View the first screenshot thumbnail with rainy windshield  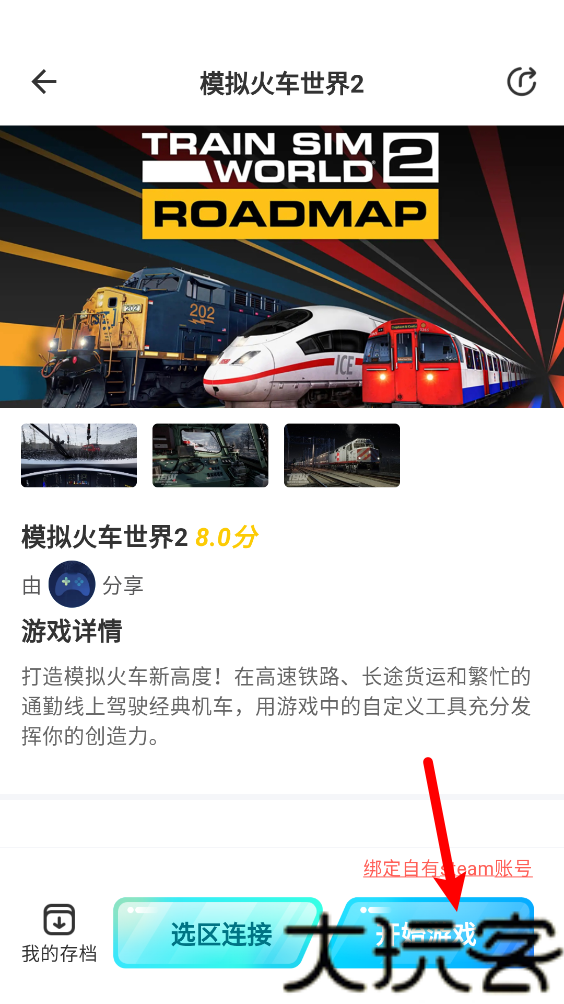(x=79, y=455)
